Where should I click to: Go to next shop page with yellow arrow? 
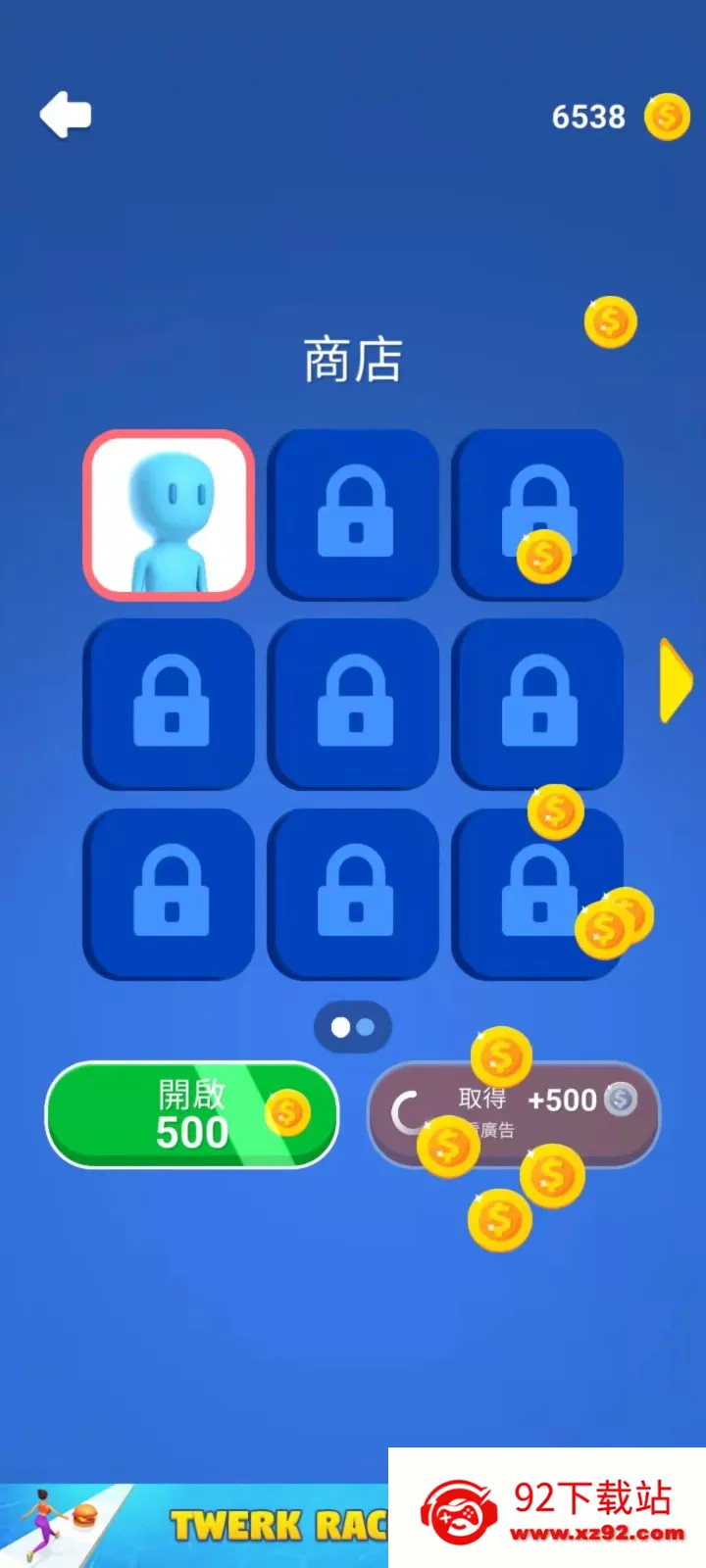675,680
